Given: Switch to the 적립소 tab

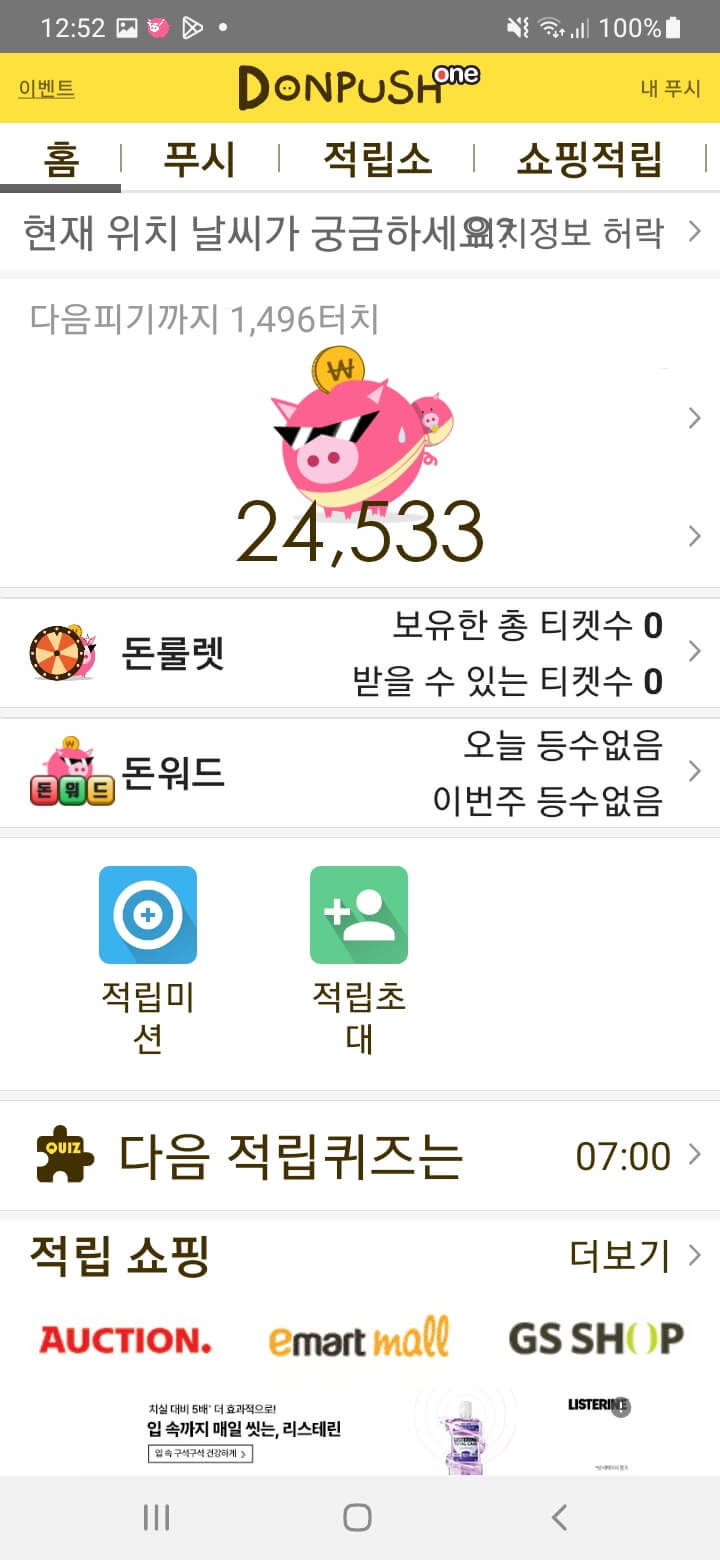Looking at the screenshot, I should [376, 158].
